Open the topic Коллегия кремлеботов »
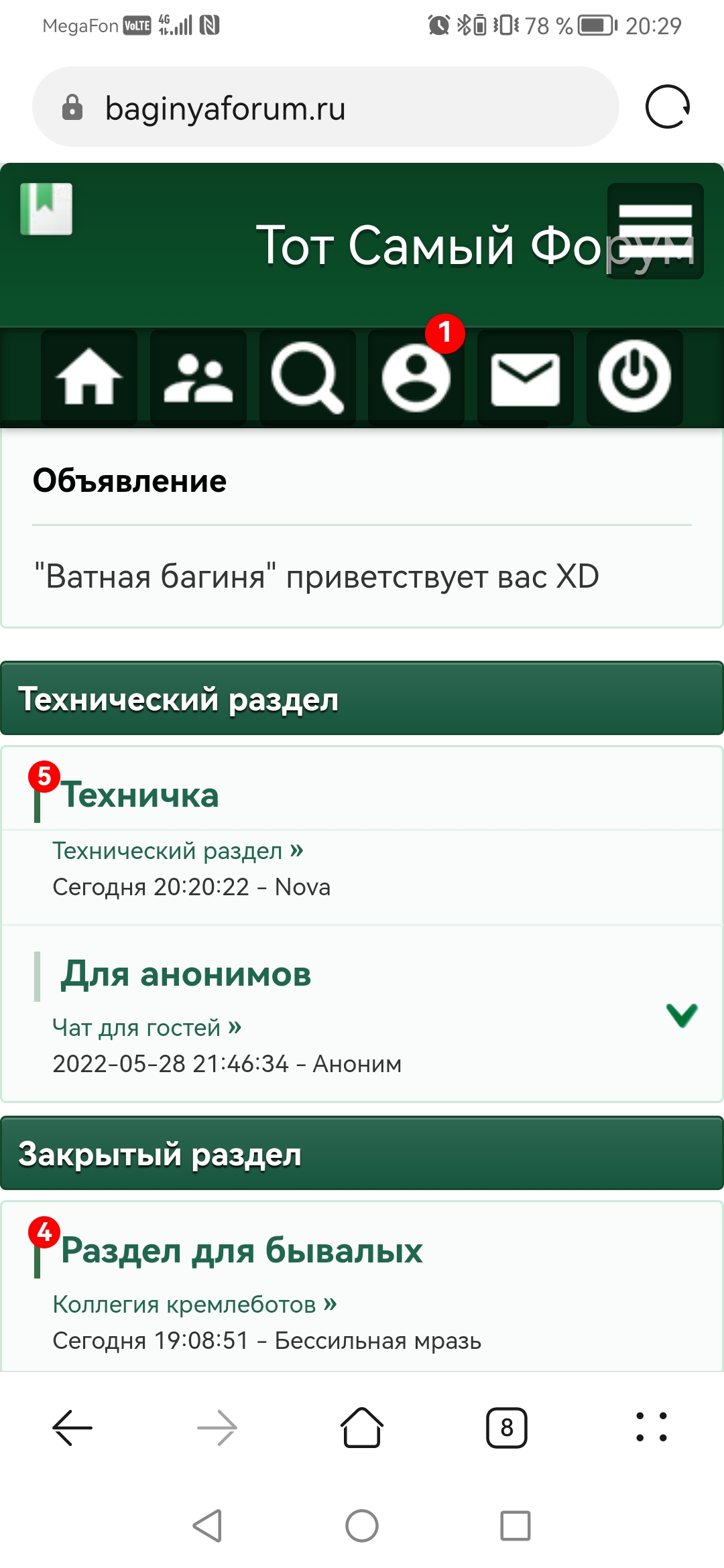 click(194, 1304)
